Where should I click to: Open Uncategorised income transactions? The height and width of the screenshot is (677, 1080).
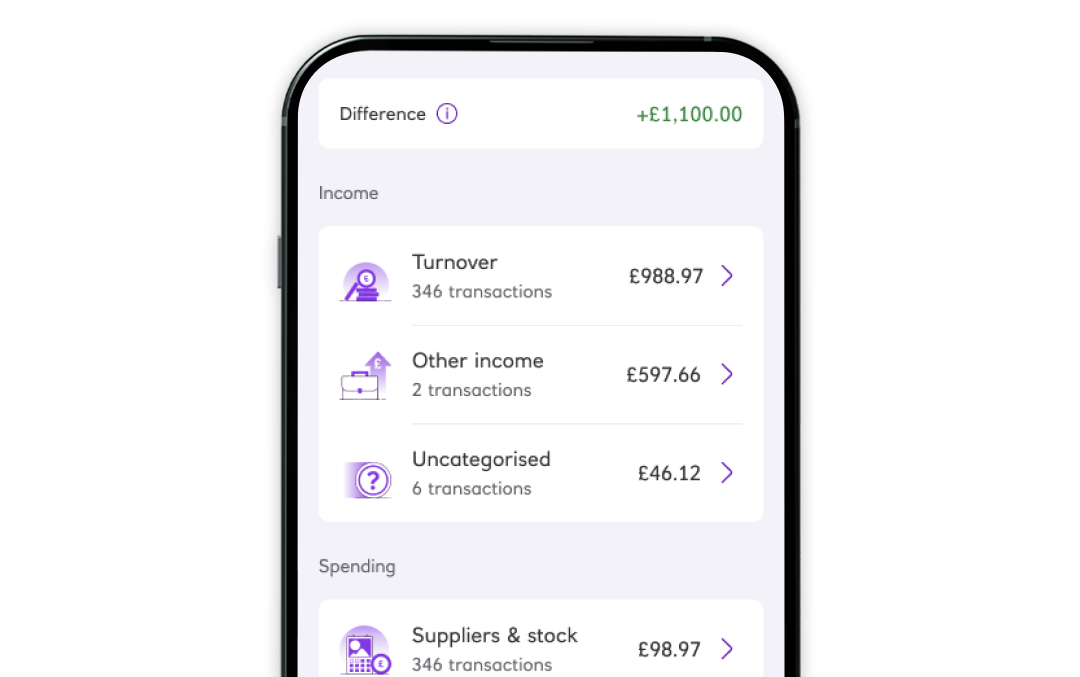click(x=540, y=473)
